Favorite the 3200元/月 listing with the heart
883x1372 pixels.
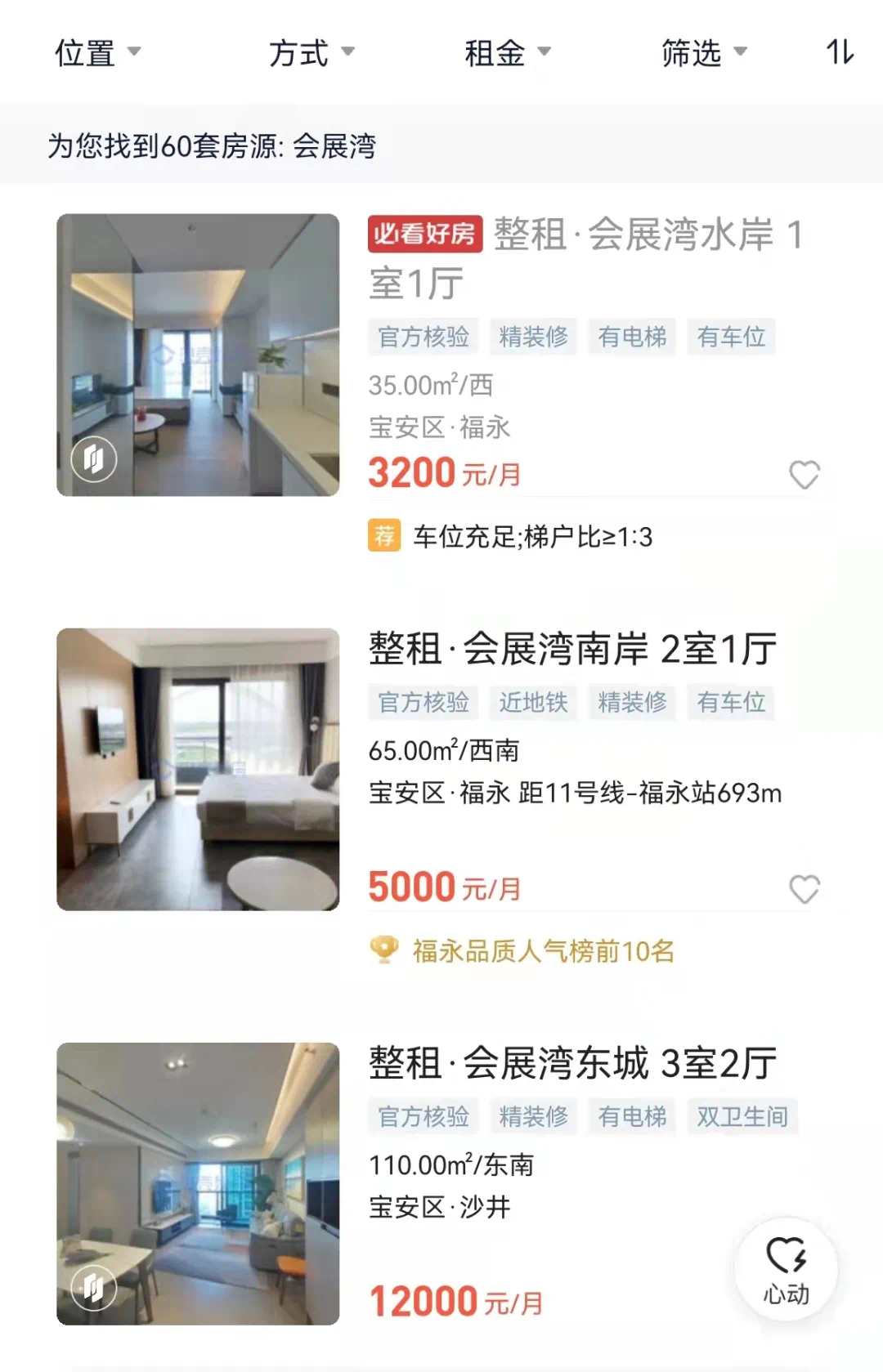click(x=804, y=475)
